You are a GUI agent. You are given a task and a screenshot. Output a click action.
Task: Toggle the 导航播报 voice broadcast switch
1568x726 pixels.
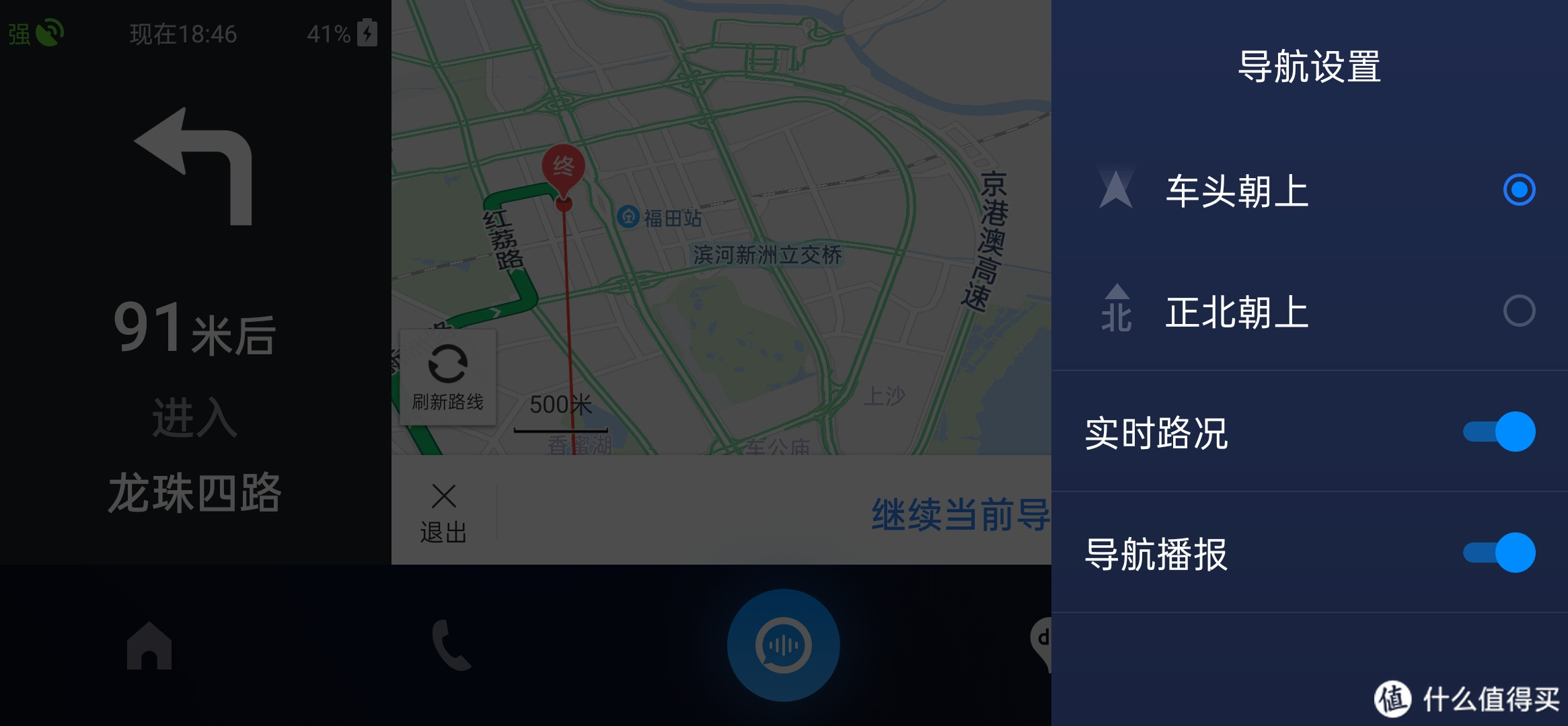coord(1499,553)
